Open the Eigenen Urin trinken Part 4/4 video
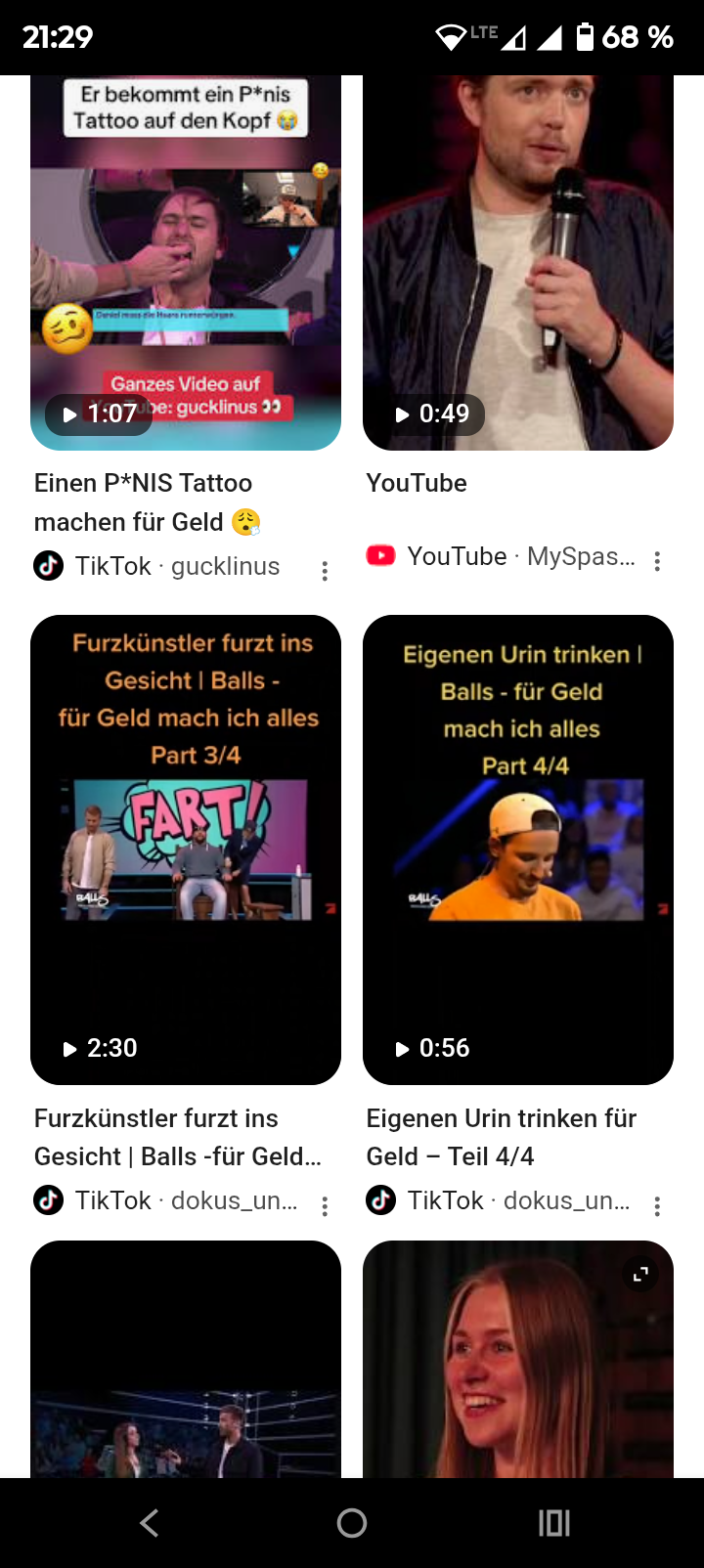 [518, 849]
